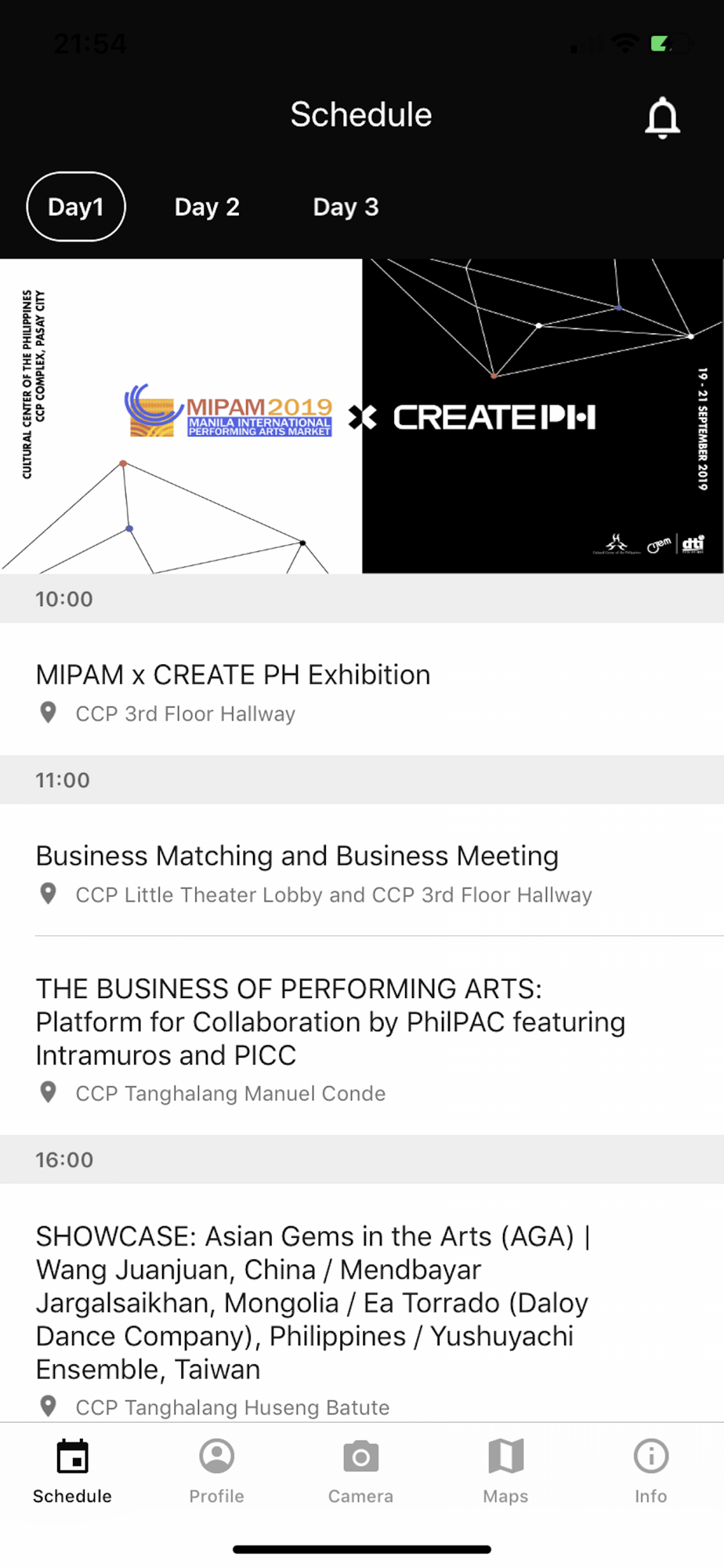Switch to Day 3 schedule
The height and width of the screenshot is (1568, 724).
(346, 207)
